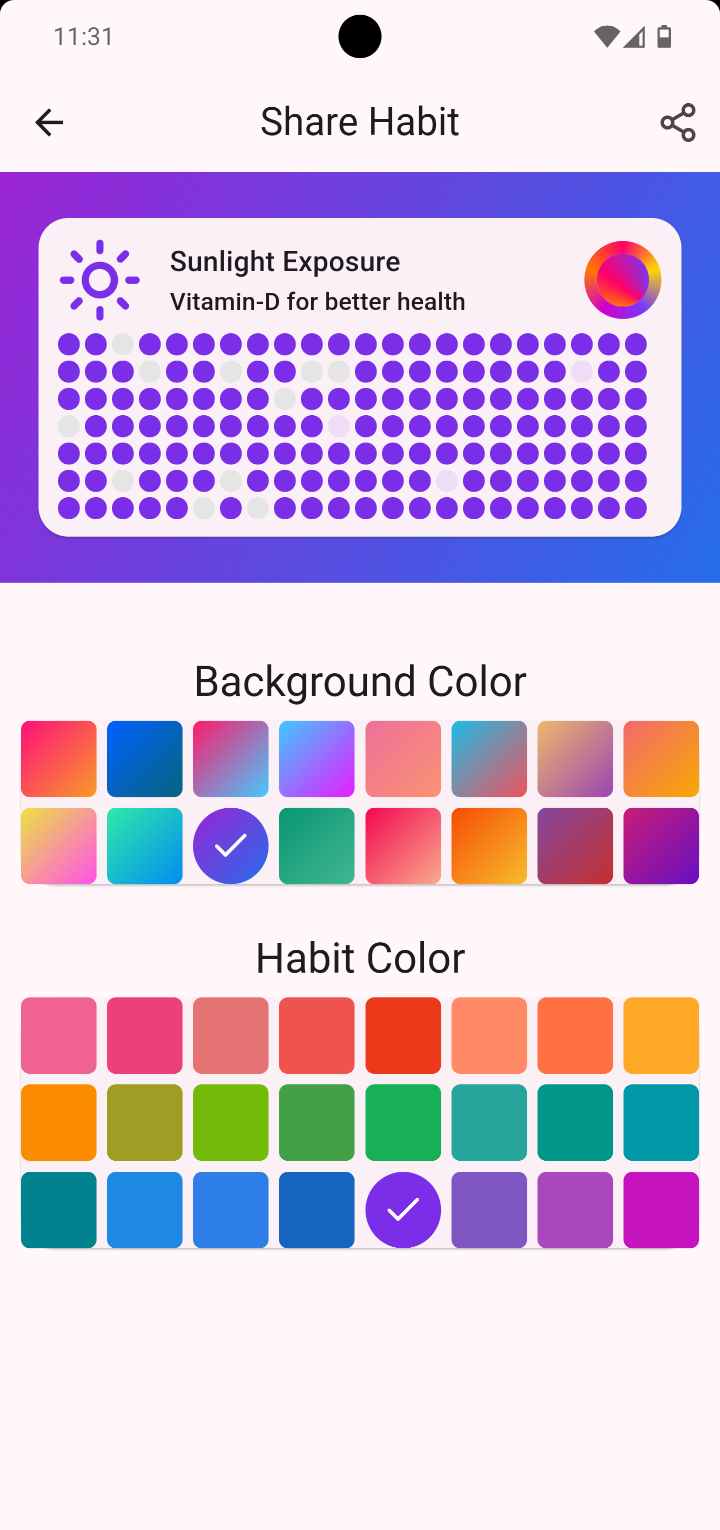Screen dimensions: 720x1530
Task: Choose the pure orange habit color
Action: [59, 1123]
